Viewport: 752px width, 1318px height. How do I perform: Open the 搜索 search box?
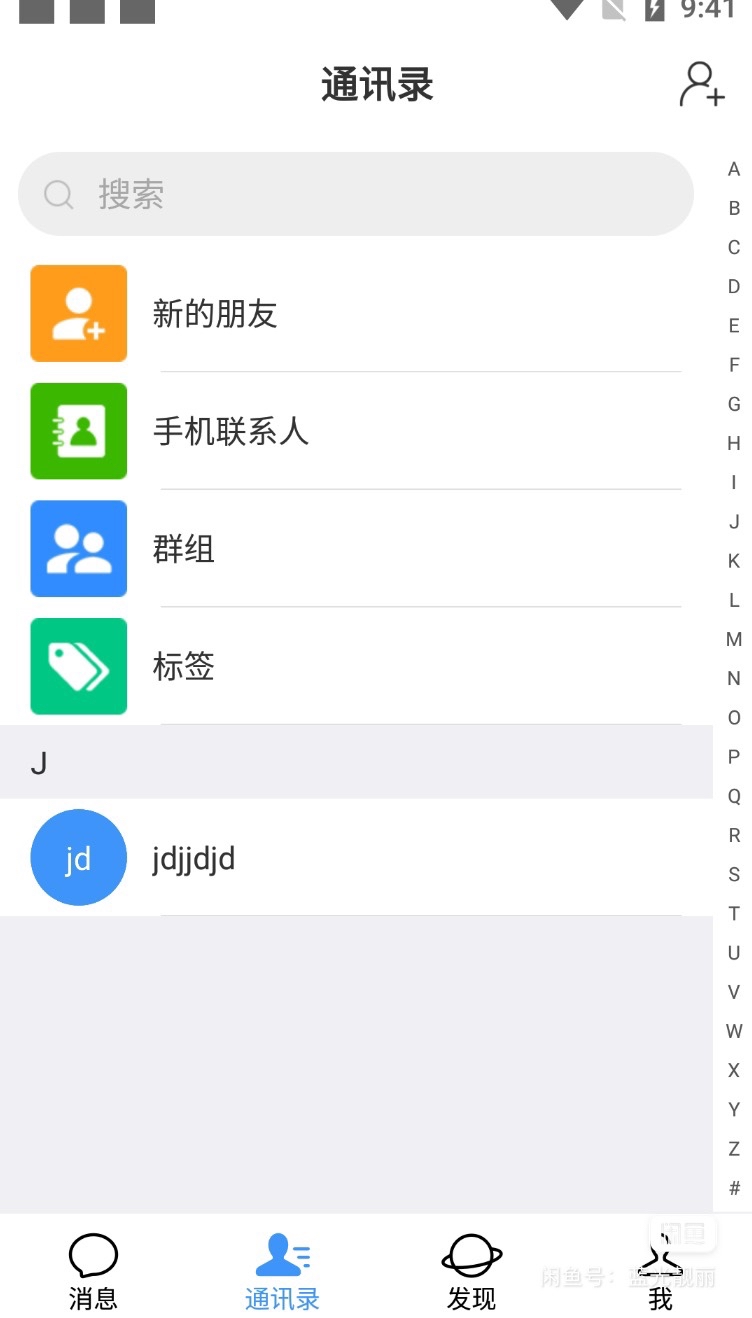[x=356, y=194]
